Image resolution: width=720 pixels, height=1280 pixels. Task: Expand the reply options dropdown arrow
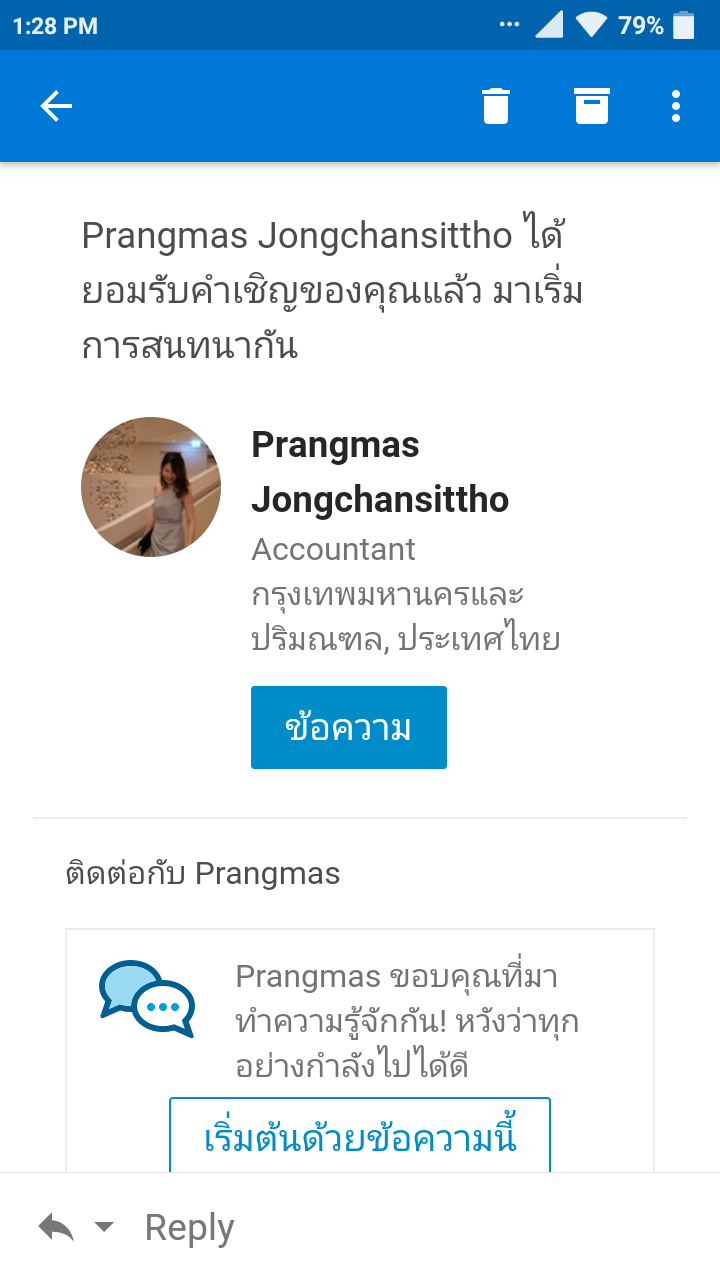pyautogui.click(x=103, y=1227)
